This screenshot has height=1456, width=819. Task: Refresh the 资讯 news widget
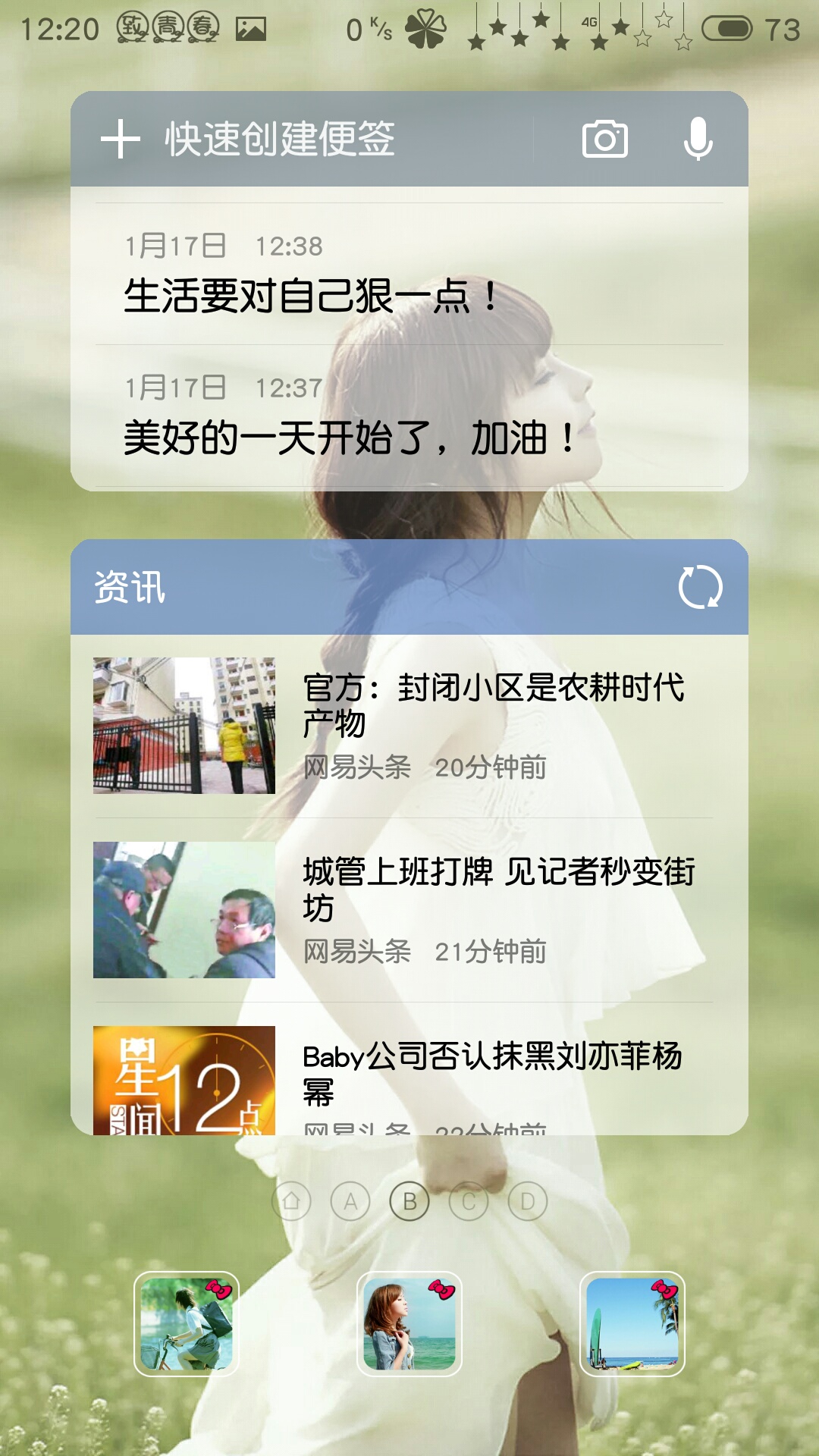[700, 587]
